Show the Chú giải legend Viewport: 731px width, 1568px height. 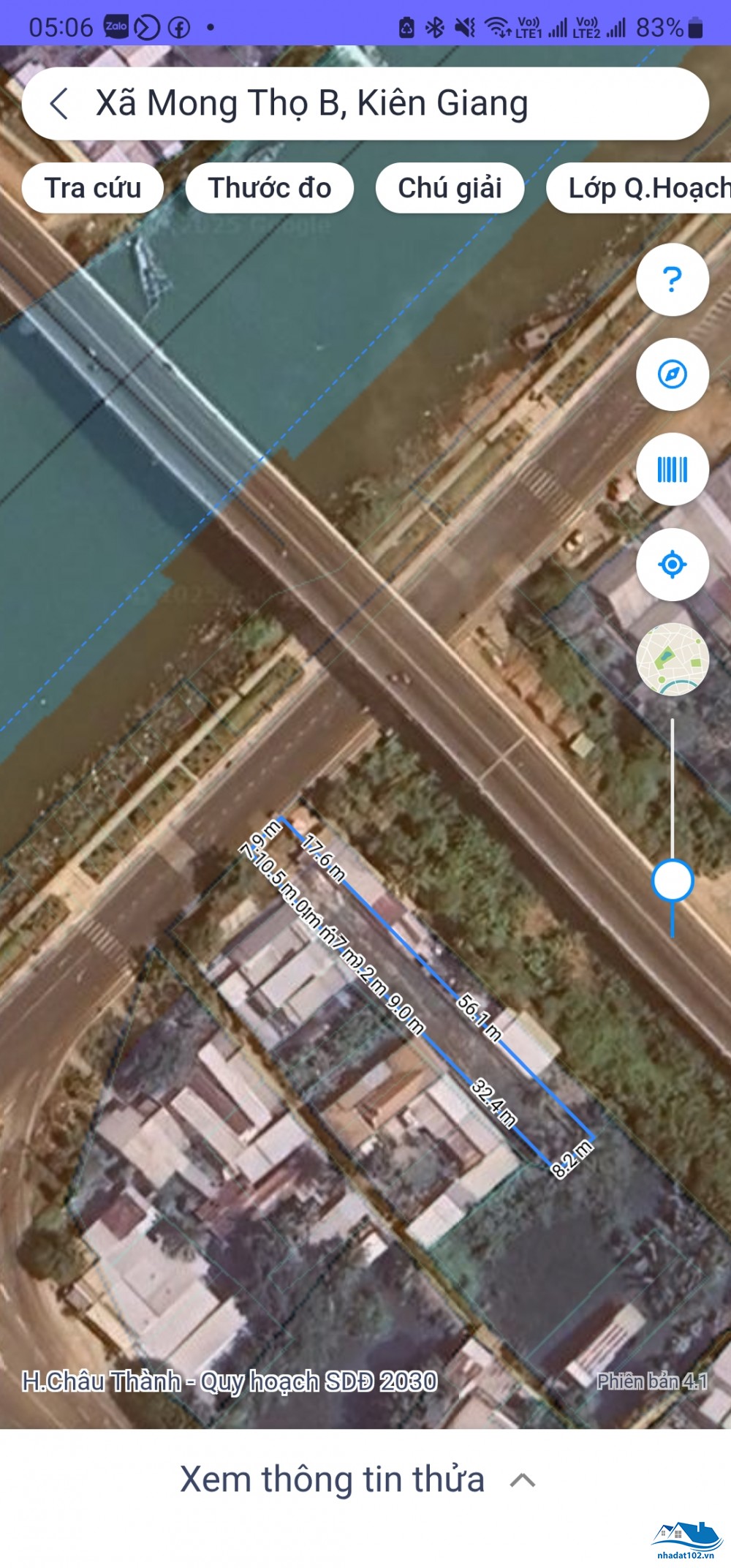[450, 188]
